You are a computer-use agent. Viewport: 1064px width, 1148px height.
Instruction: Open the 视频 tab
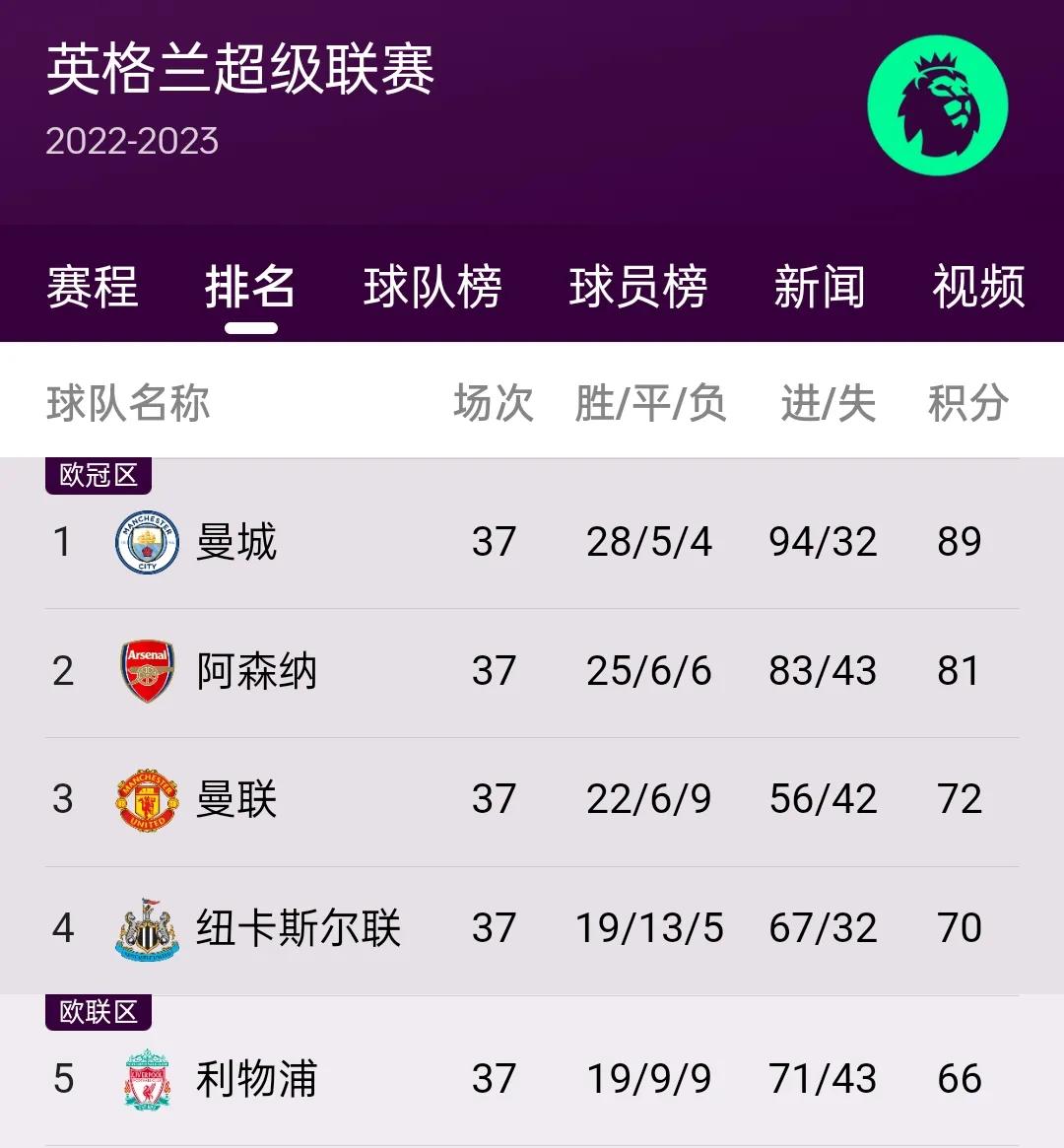pos(976,286)
